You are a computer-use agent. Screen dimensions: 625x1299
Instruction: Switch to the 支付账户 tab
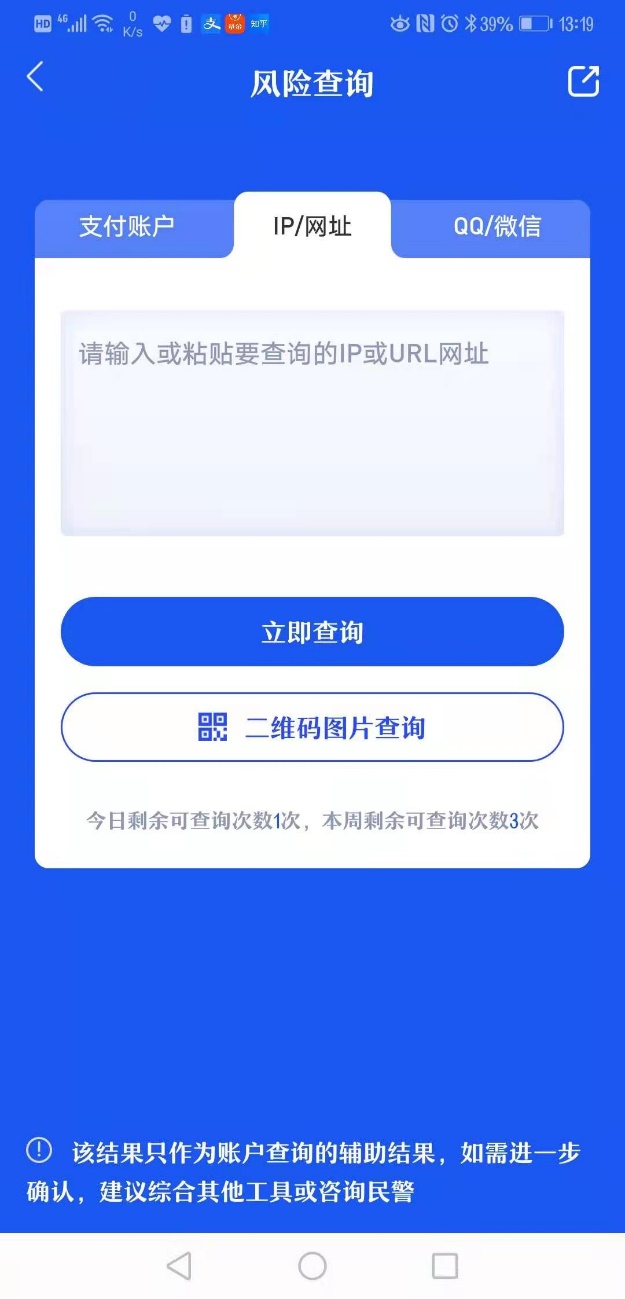tap(127, 226)
